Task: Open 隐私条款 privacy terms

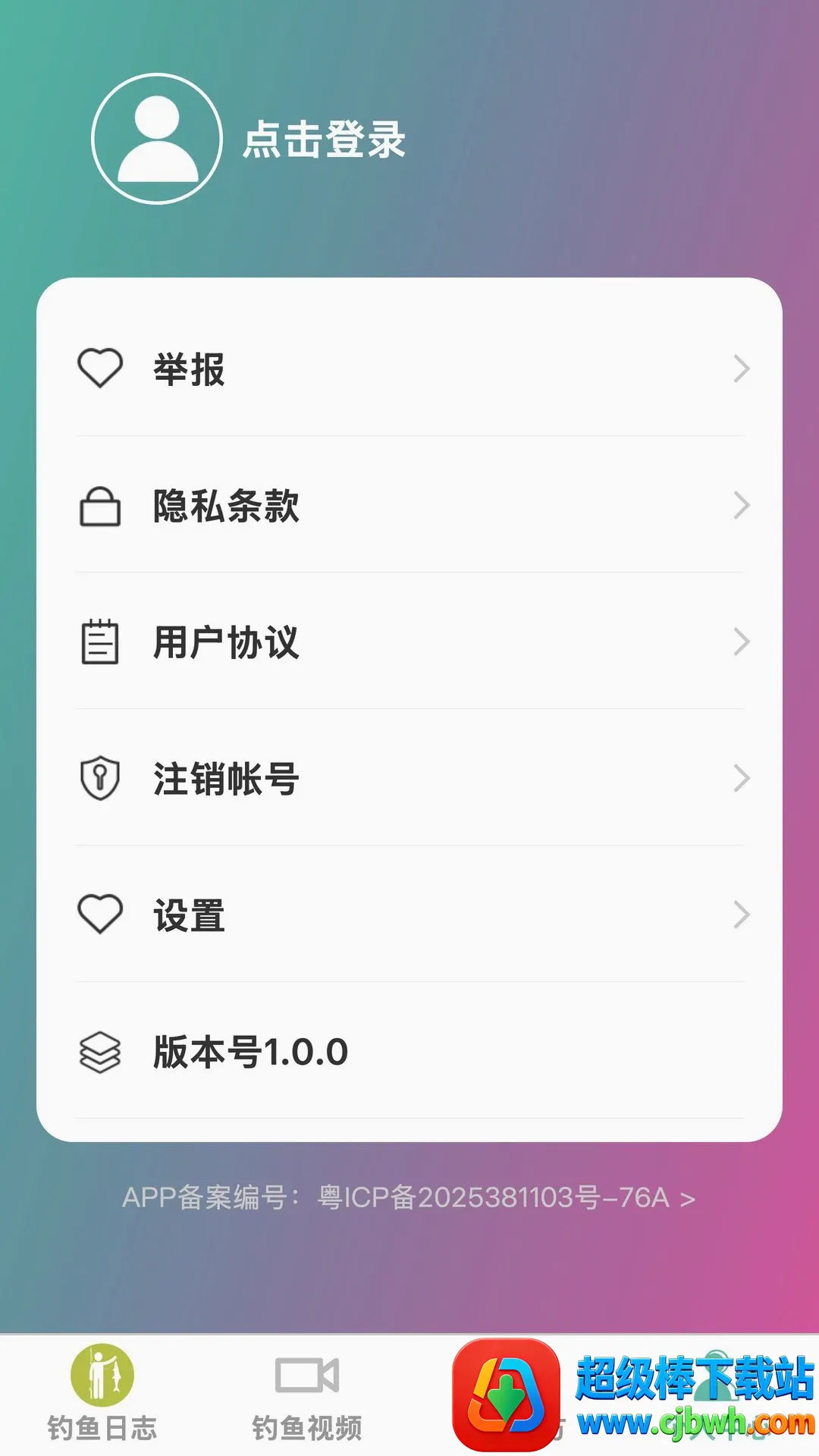Action: (409, 505)
